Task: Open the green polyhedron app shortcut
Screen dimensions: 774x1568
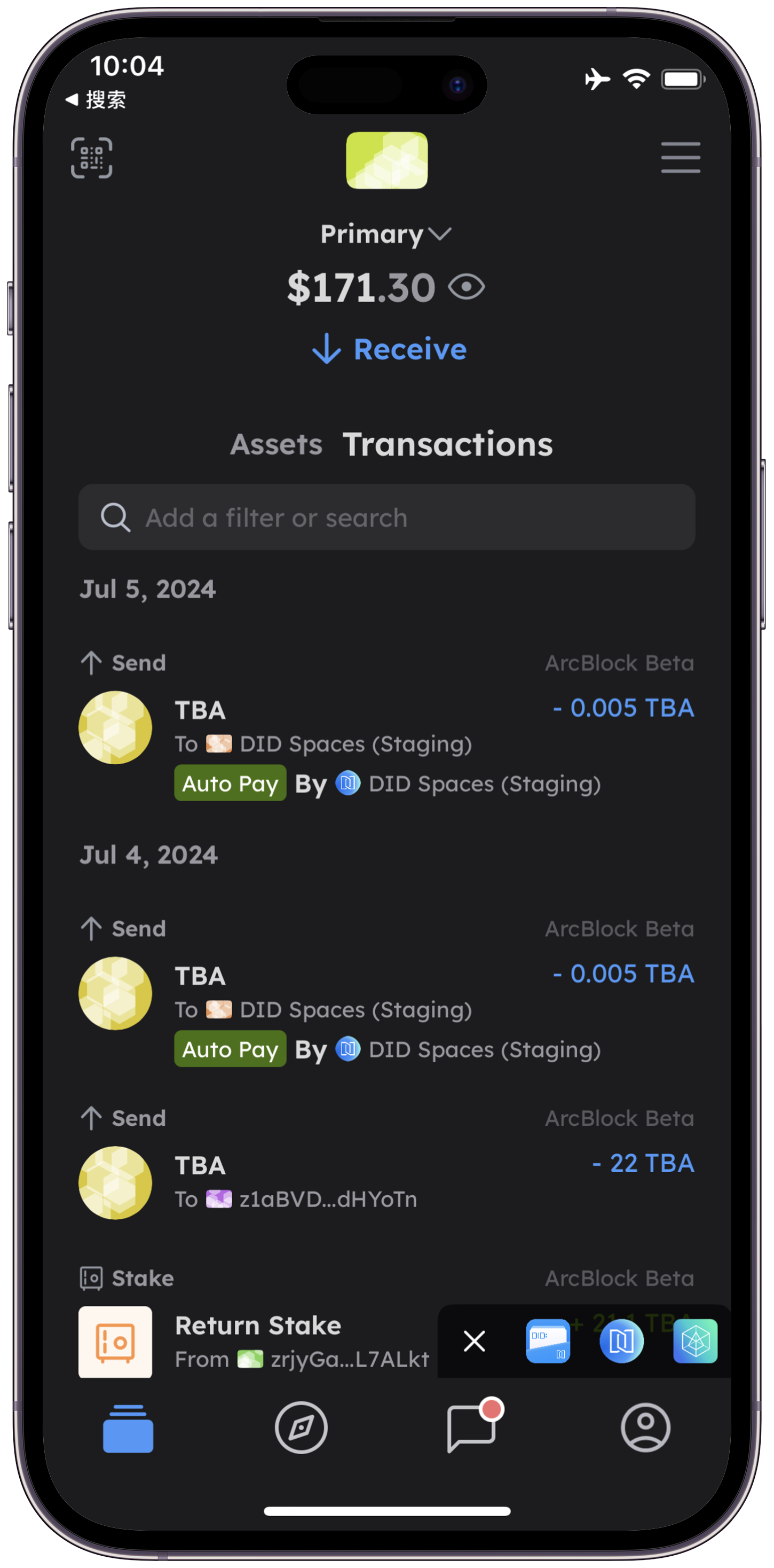Action: [x=695, y=1341]
